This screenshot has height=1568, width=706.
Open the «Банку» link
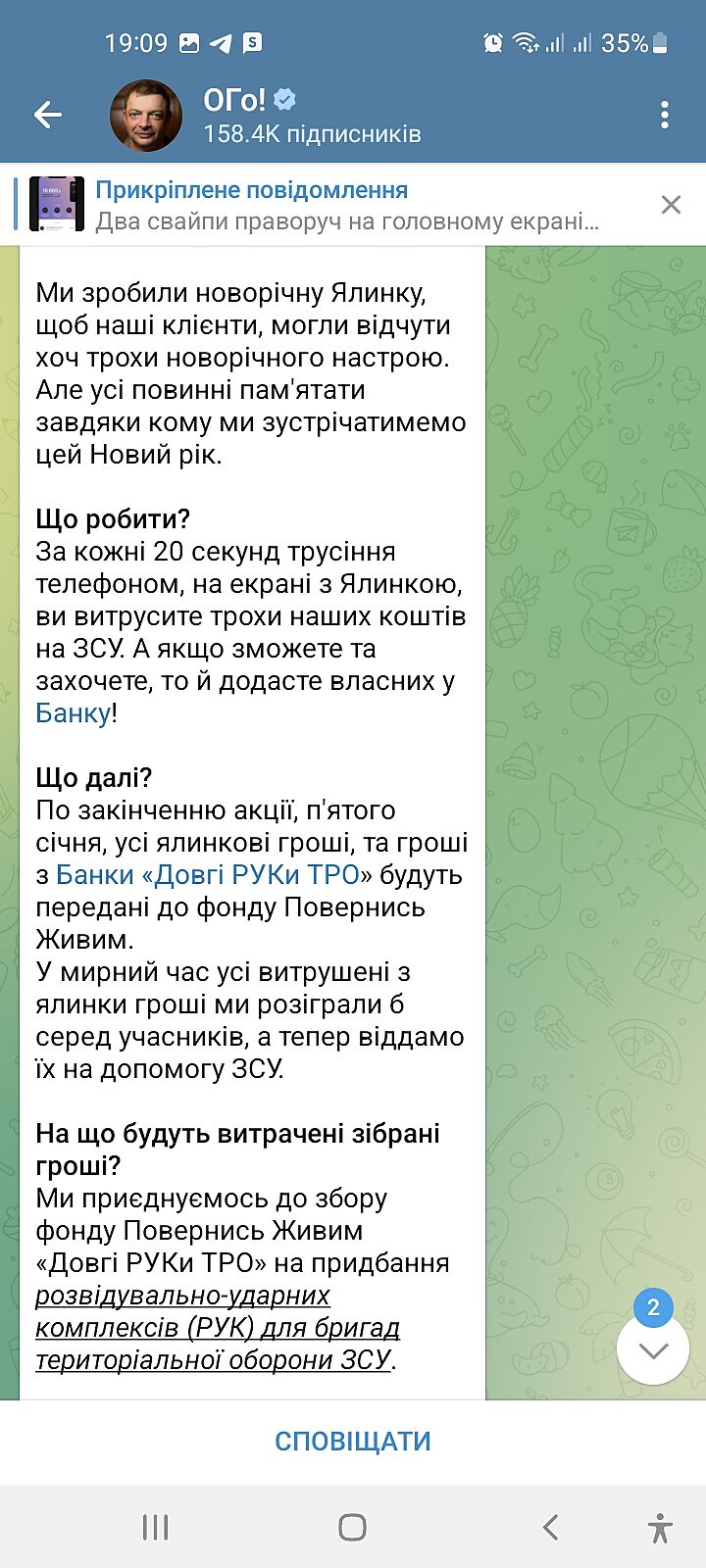click(x=73, y=713)
